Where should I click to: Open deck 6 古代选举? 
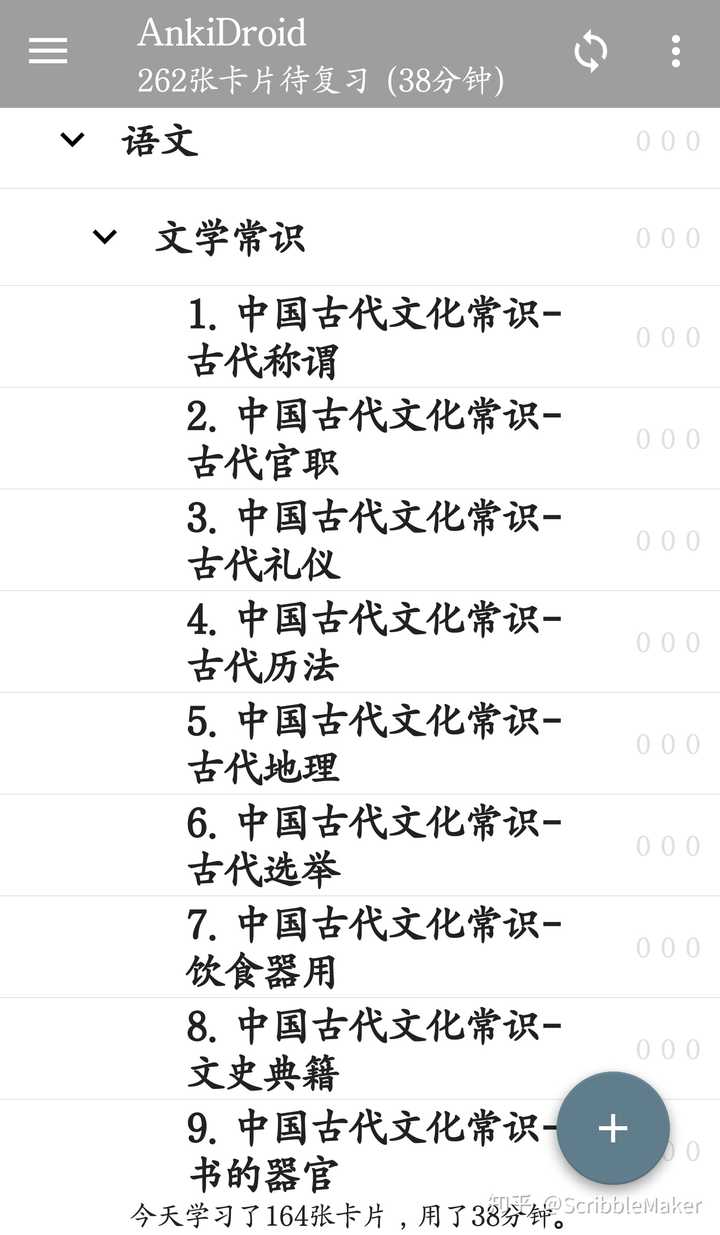(374, 847)
